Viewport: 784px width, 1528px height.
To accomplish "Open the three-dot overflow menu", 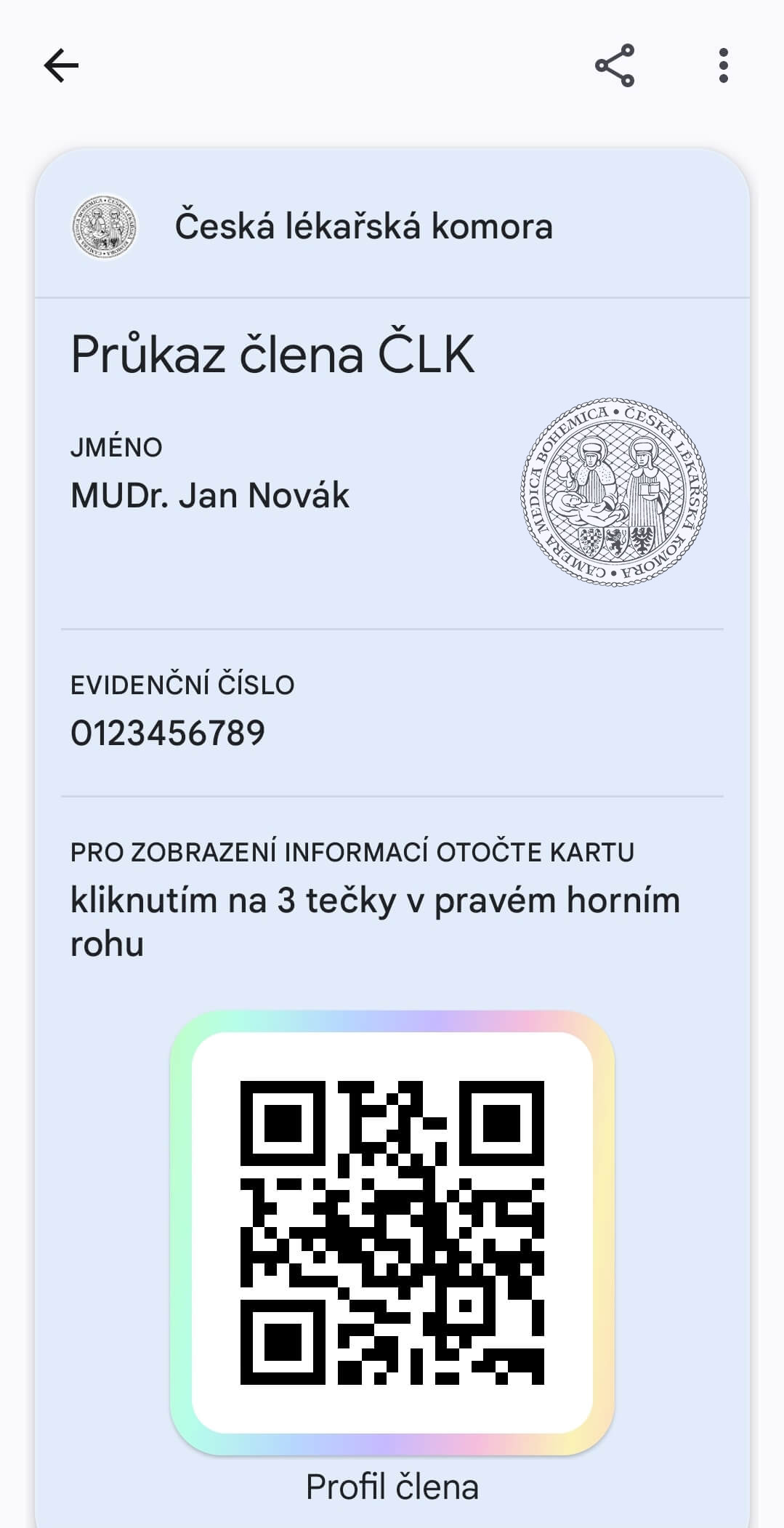I will pos(723,66).
